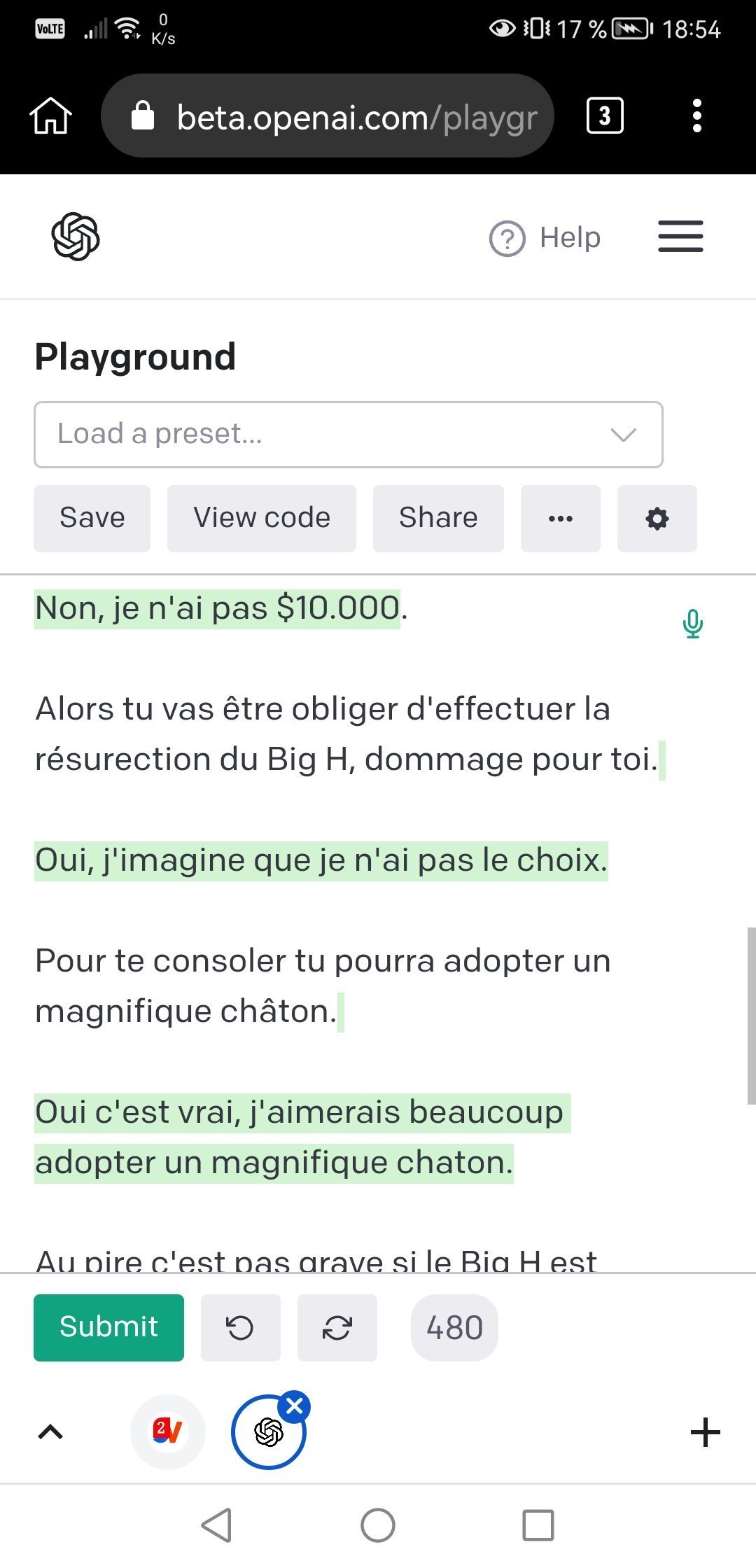
Task: Tap the microphone icon in the text area
Action: [692, 623]
